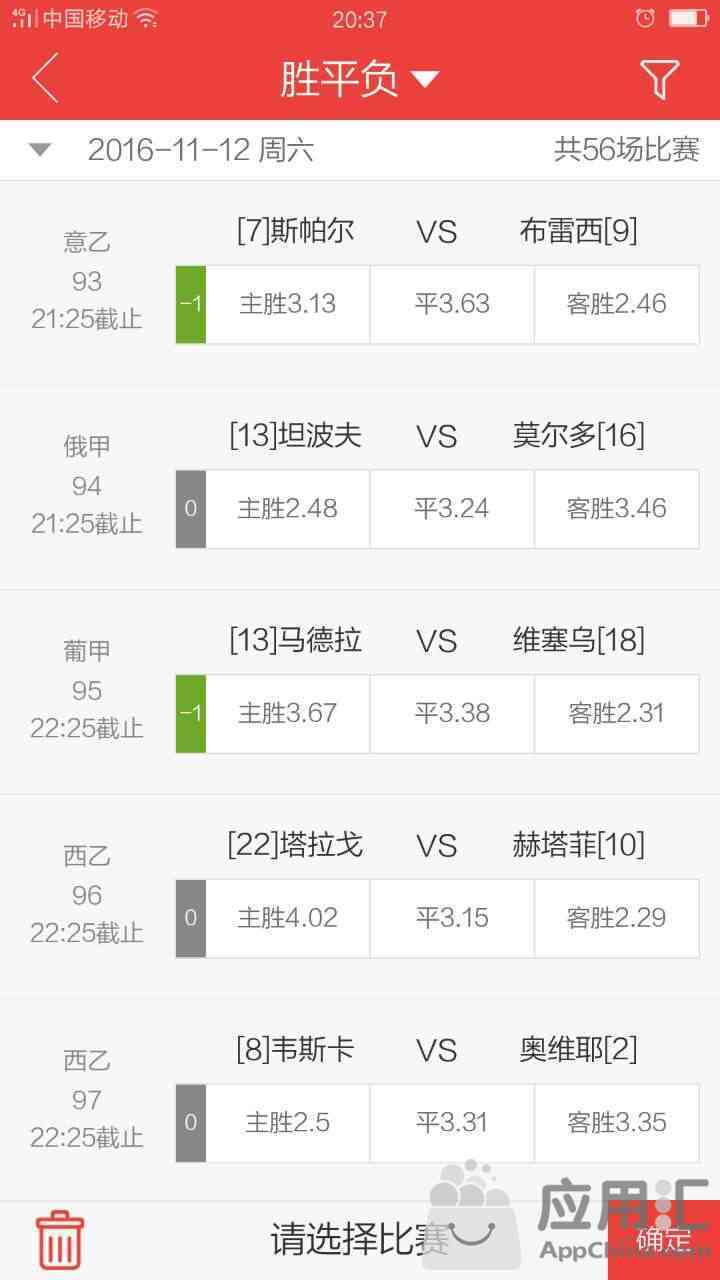
Task: Open the 胜平负 play-type dropdown
Action: pos(359,79)
